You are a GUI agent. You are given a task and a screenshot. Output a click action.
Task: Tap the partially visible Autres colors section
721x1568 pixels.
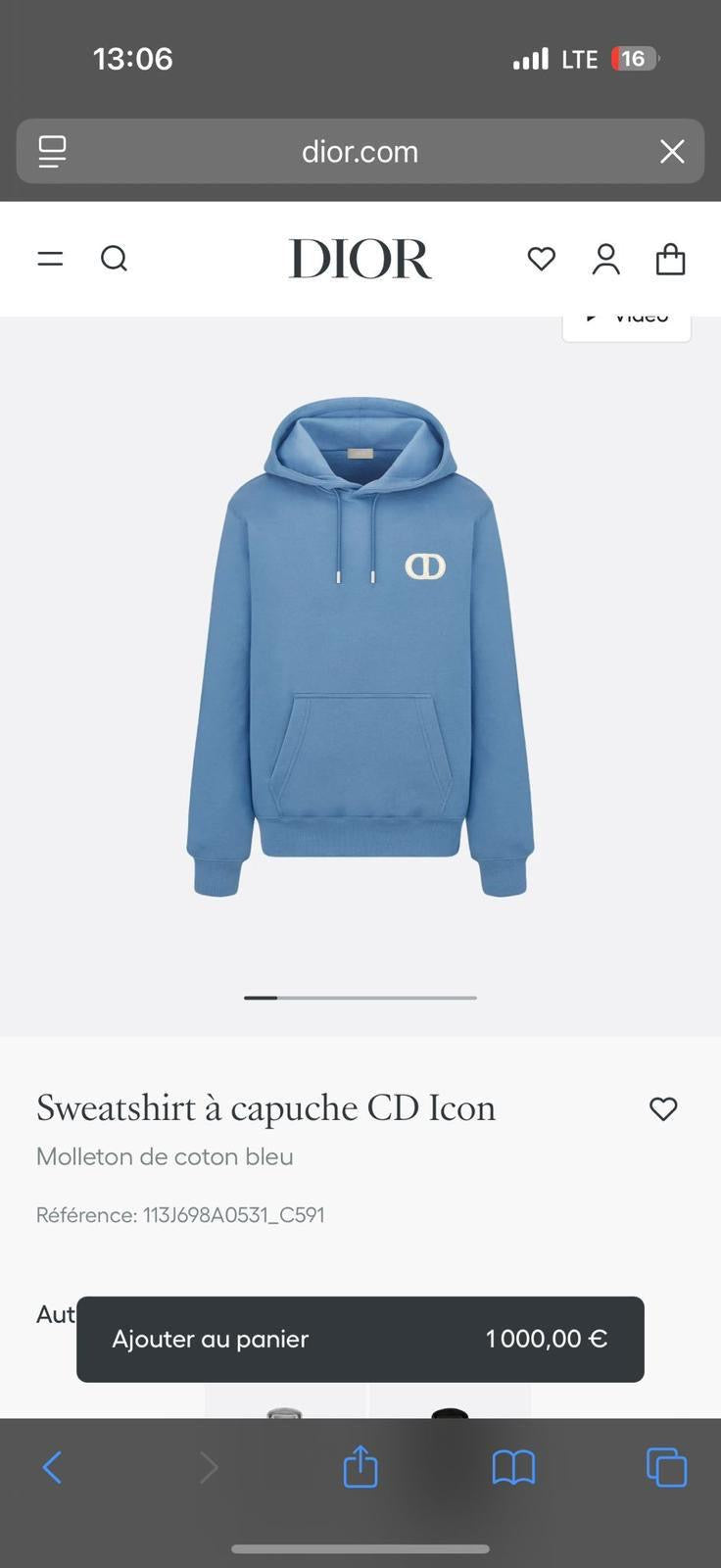[54, 1314]
